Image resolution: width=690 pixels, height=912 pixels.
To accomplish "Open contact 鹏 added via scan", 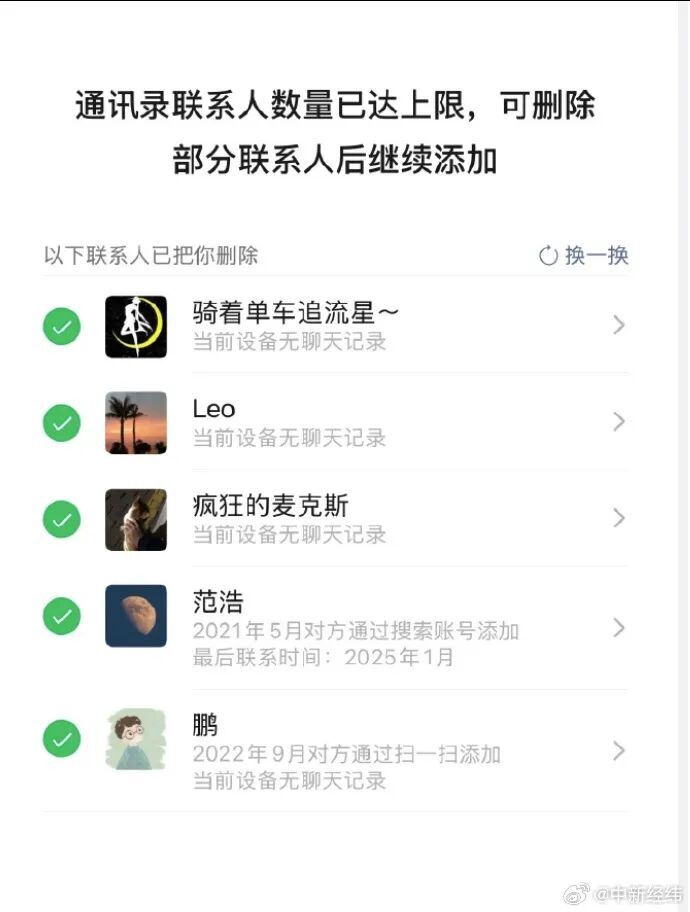I will click(x=336, y=751).
